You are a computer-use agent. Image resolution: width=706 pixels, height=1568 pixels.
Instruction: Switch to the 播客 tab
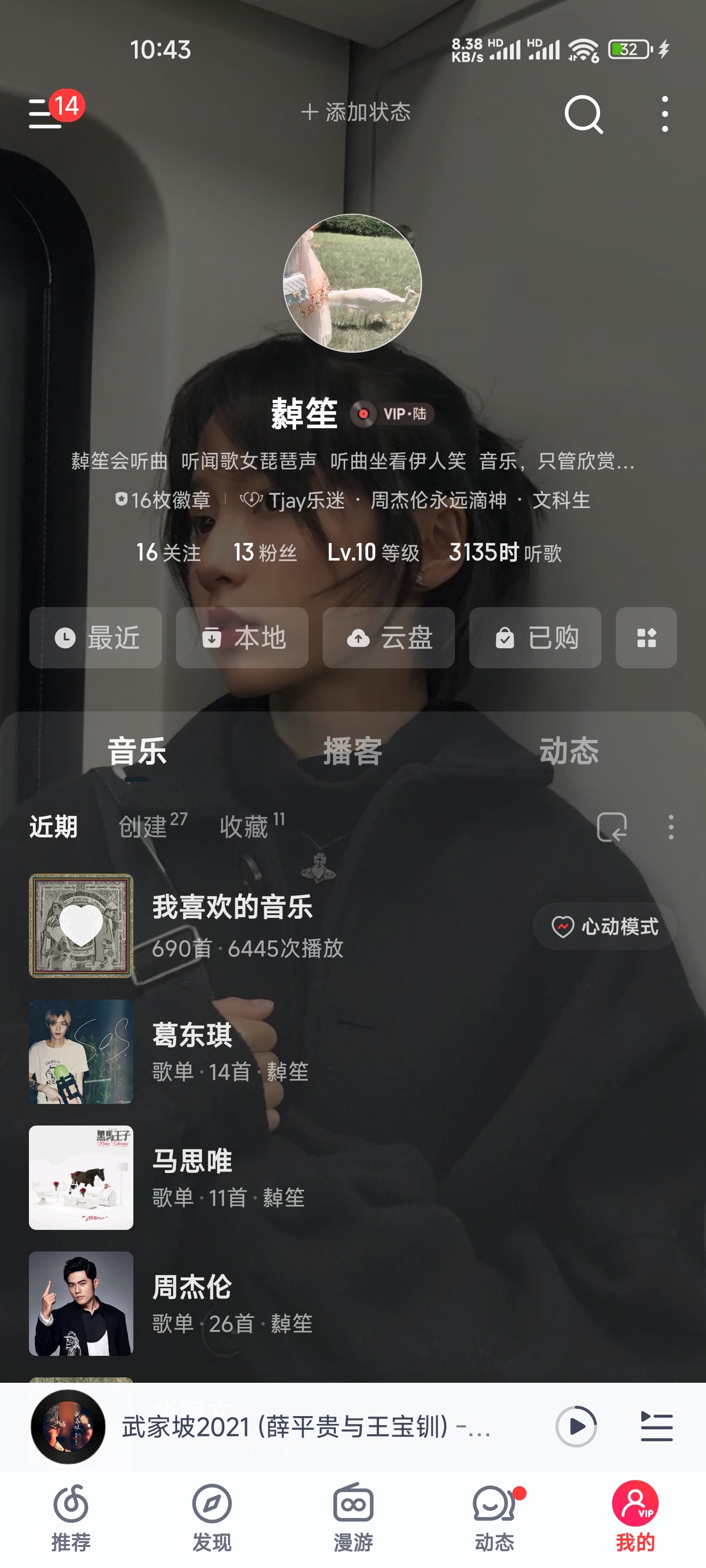point(353,751)
